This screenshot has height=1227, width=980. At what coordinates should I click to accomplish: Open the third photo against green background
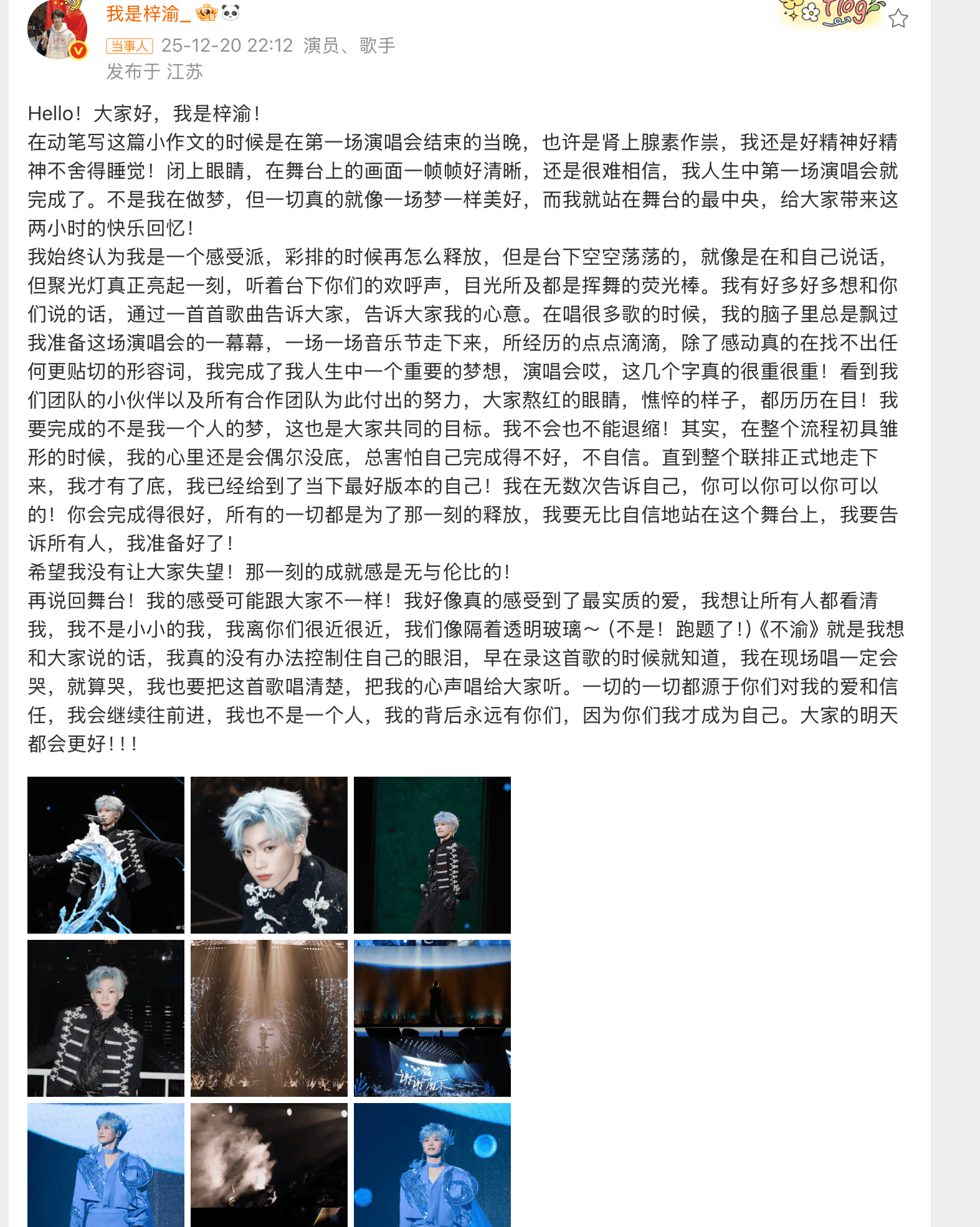point(432,855)
